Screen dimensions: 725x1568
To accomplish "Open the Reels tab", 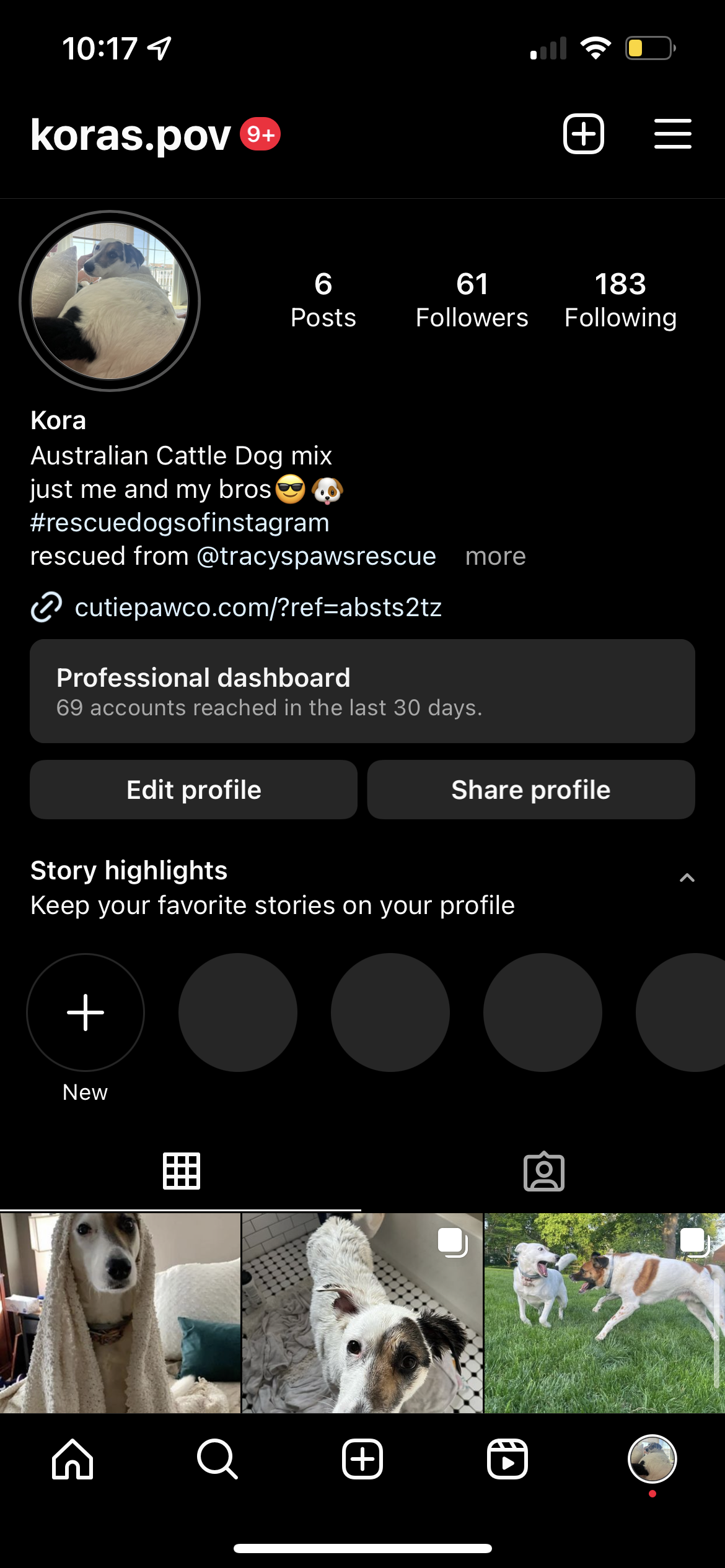I will [507, 1459].
